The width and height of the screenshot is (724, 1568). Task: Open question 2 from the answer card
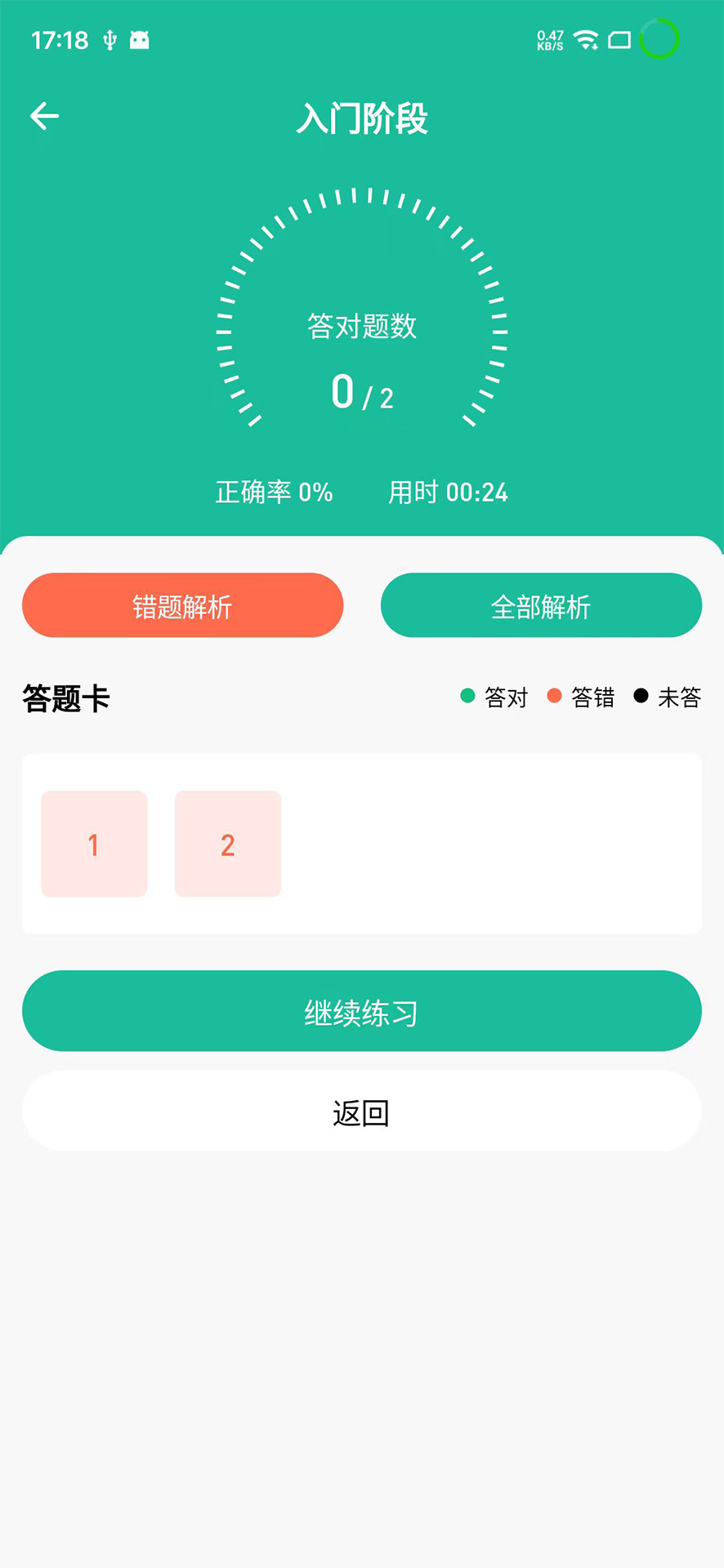tap(228, 844)
